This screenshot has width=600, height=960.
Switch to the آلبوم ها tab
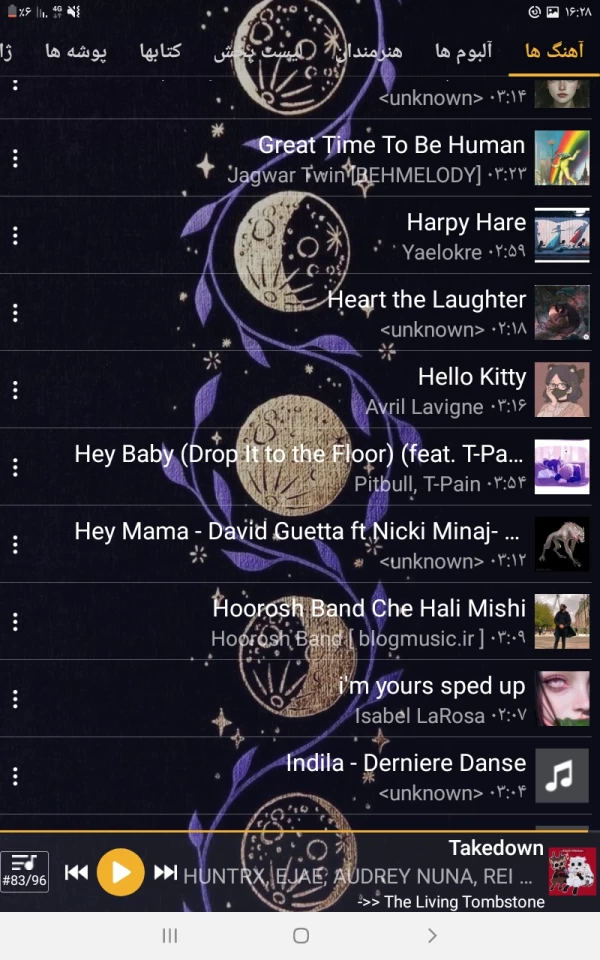pyautogui.click(x=464, y=51)
